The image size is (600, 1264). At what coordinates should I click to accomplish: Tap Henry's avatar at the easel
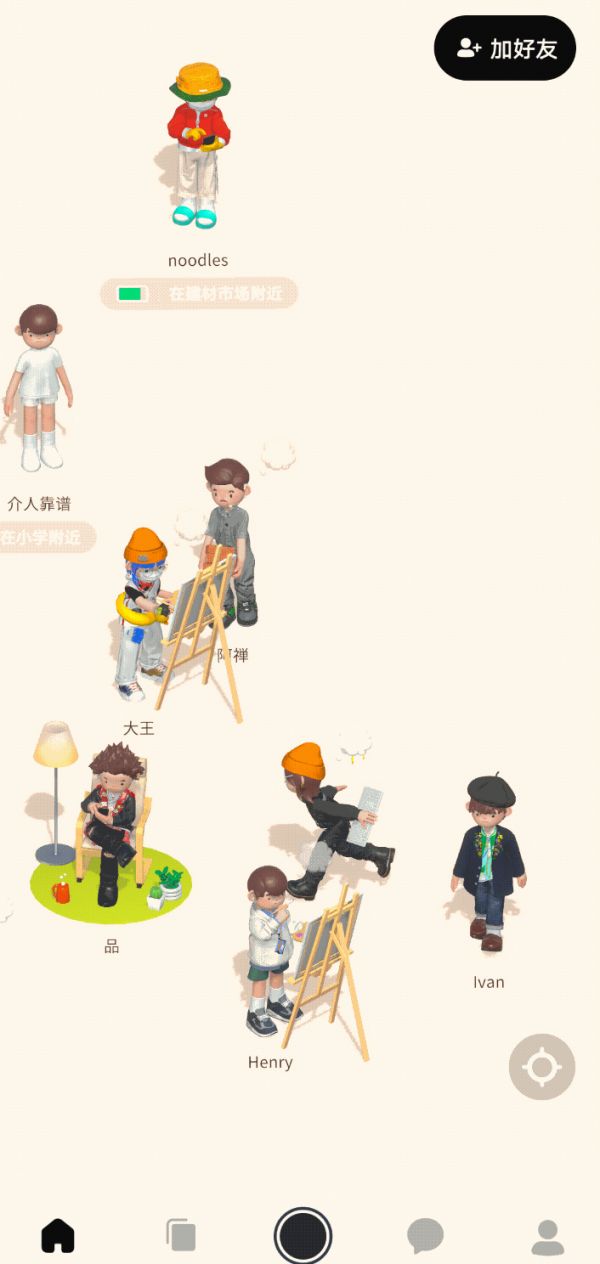pyautogui.click(x=270, y=950)
